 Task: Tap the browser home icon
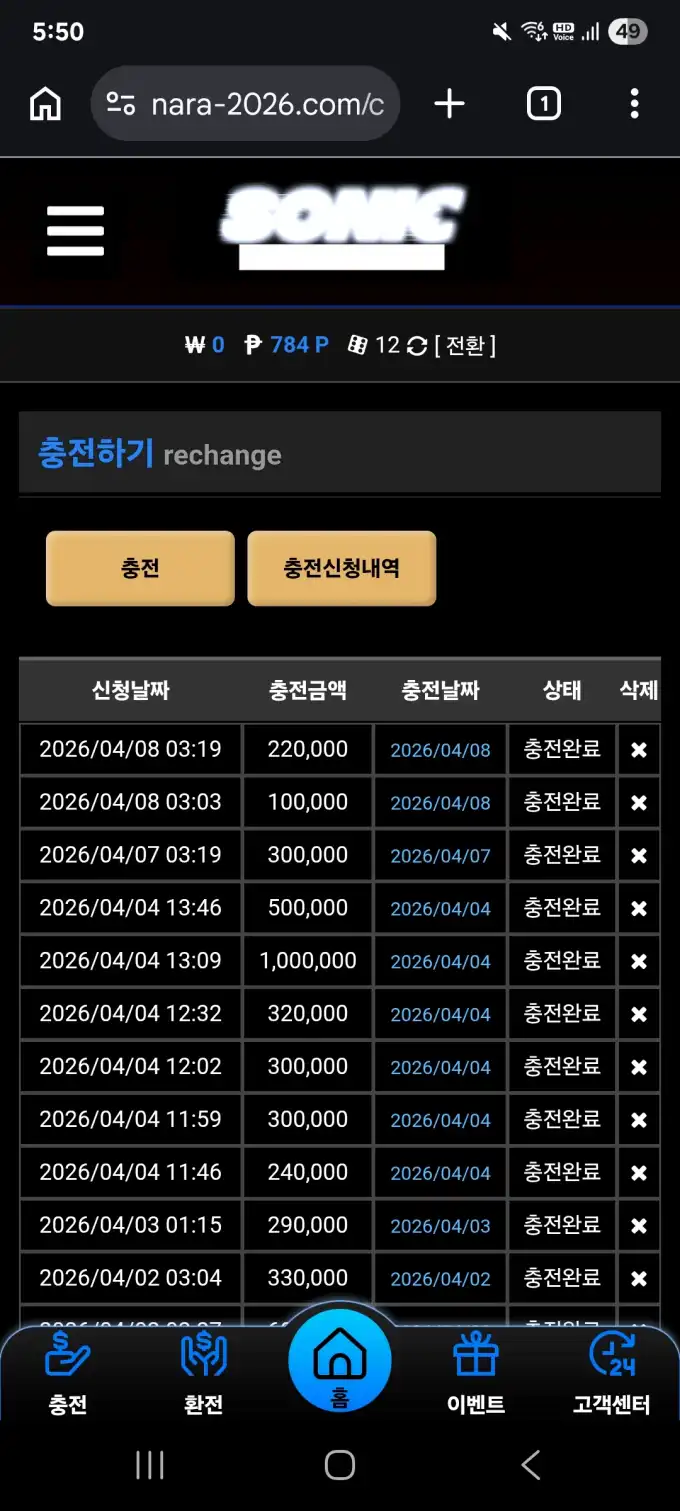coord(45,104)
